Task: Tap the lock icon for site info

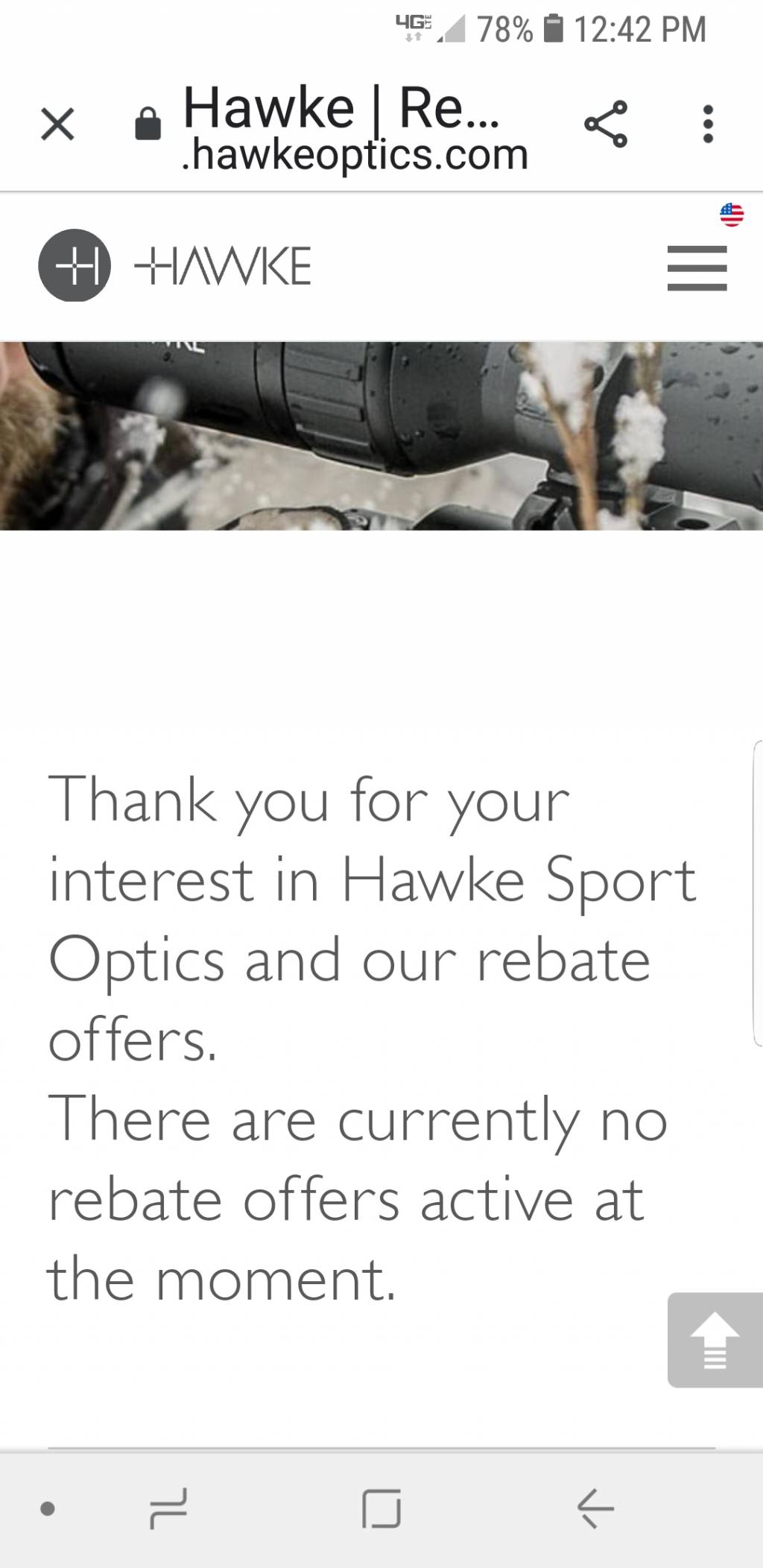Action: (x=148, y=124)
